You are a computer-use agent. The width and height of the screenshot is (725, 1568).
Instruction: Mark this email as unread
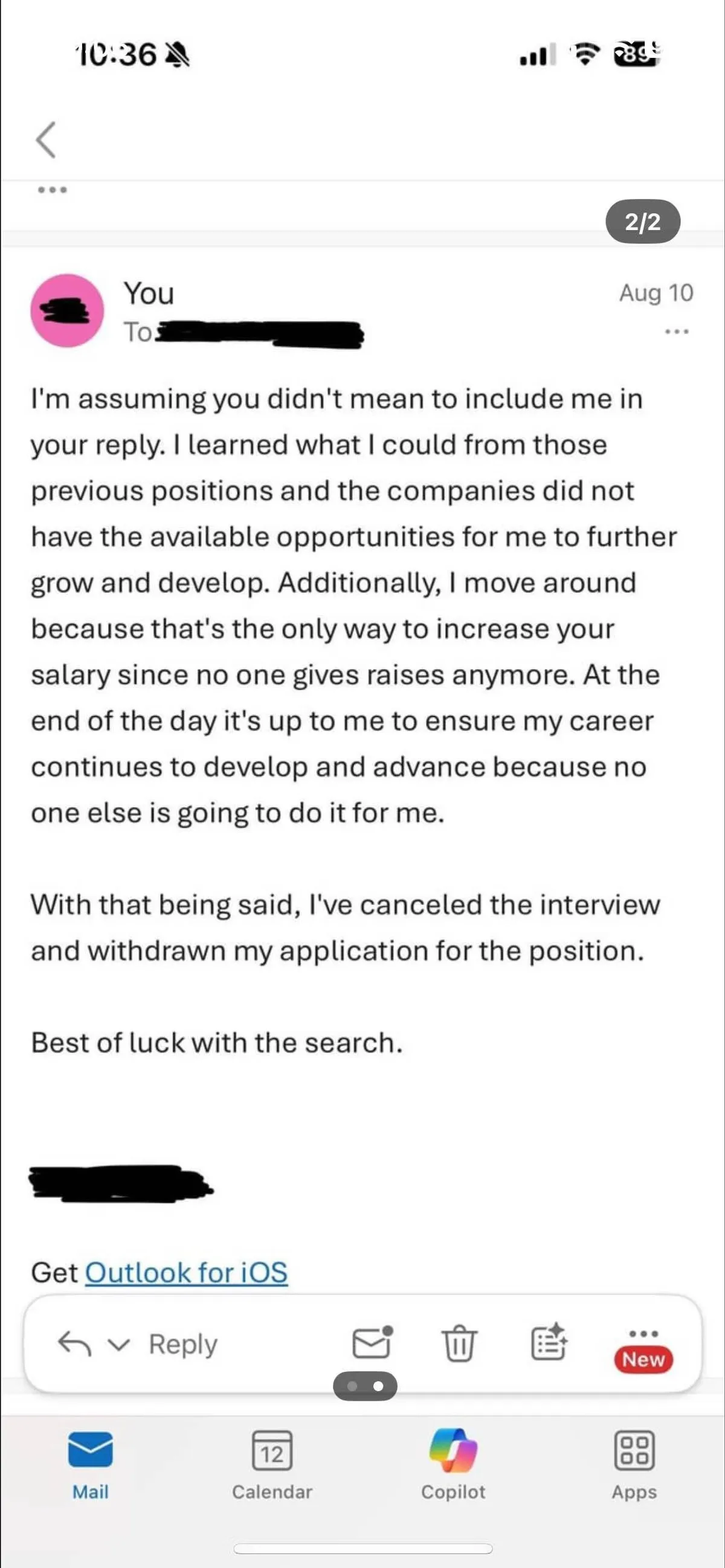pyautogui.click(x=372, y=1343)
